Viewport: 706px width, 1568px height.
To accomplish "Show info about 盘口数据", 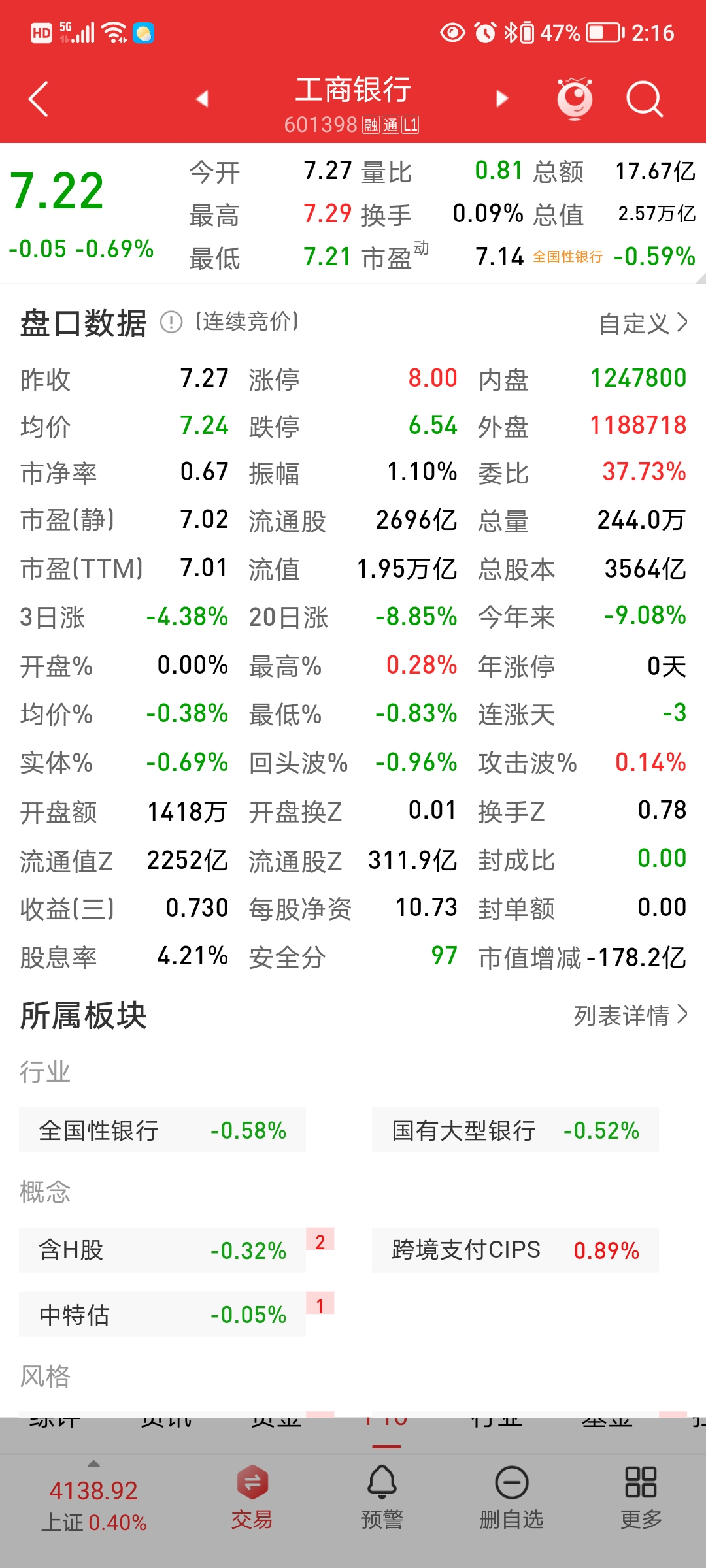I will 171,321.
